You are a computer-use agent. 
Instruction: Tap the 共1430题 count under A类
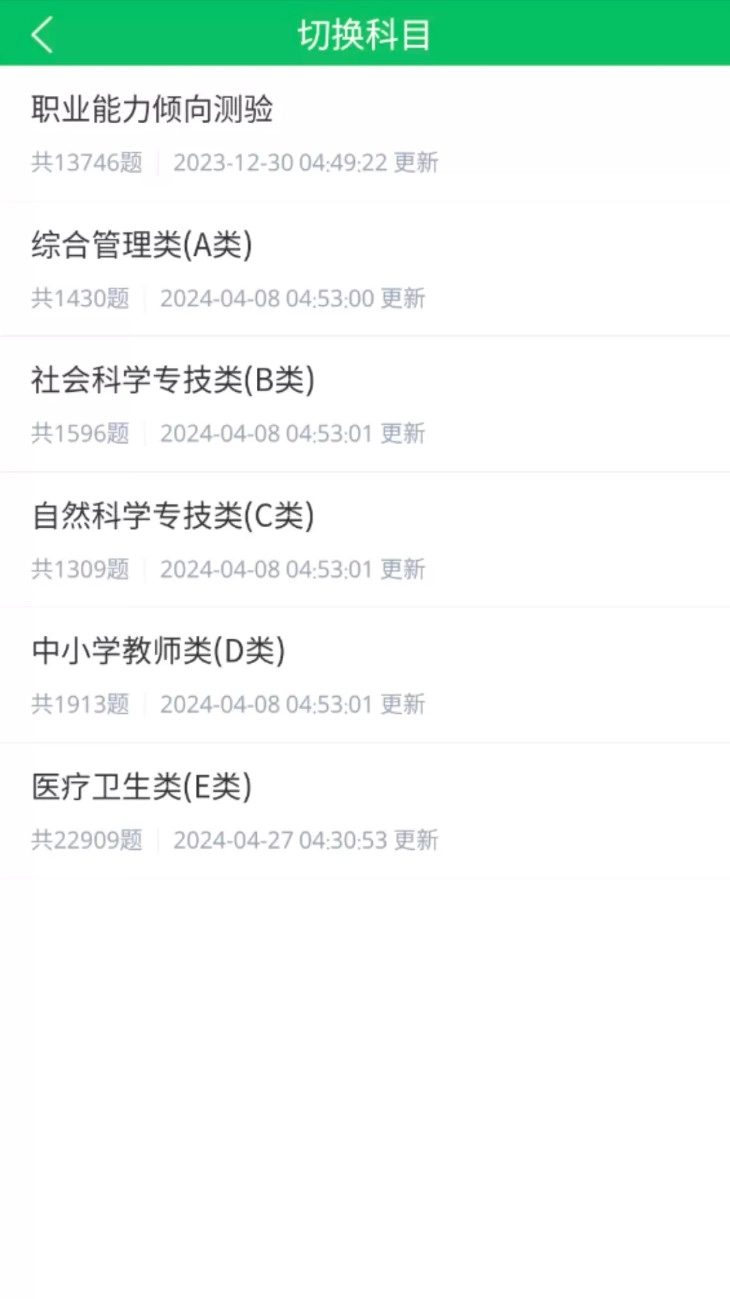80,298
